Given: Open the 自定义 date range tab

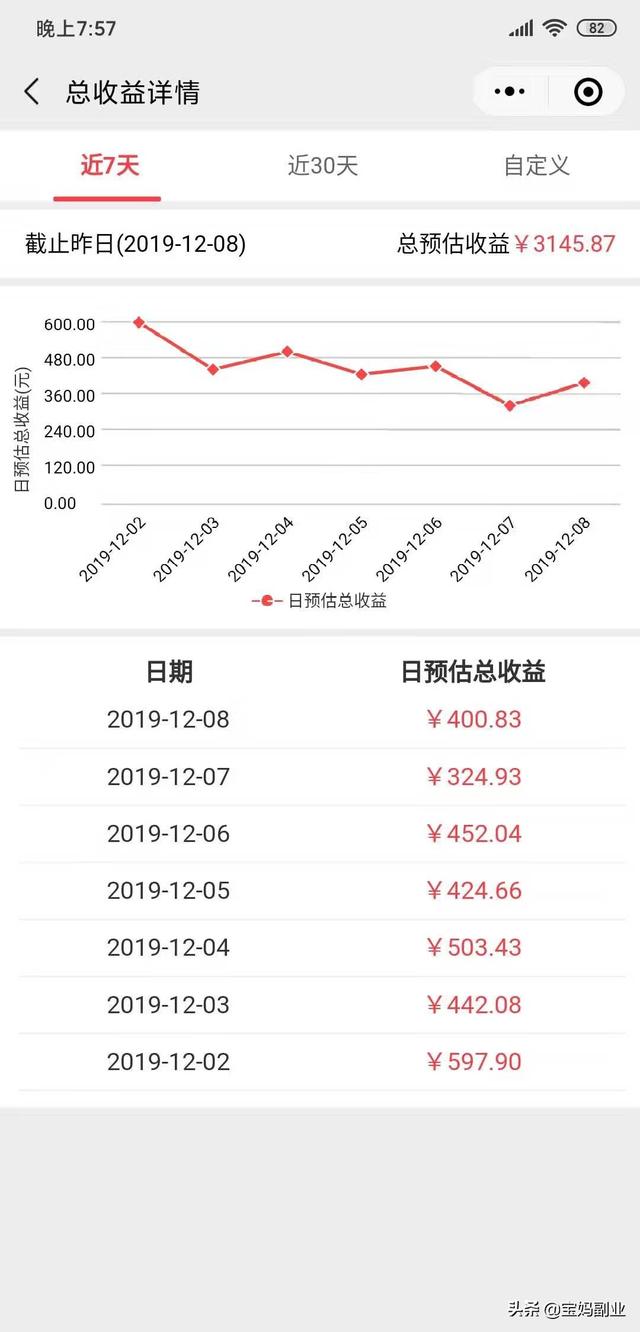Looking at the screenshot, I should [537, 166].
